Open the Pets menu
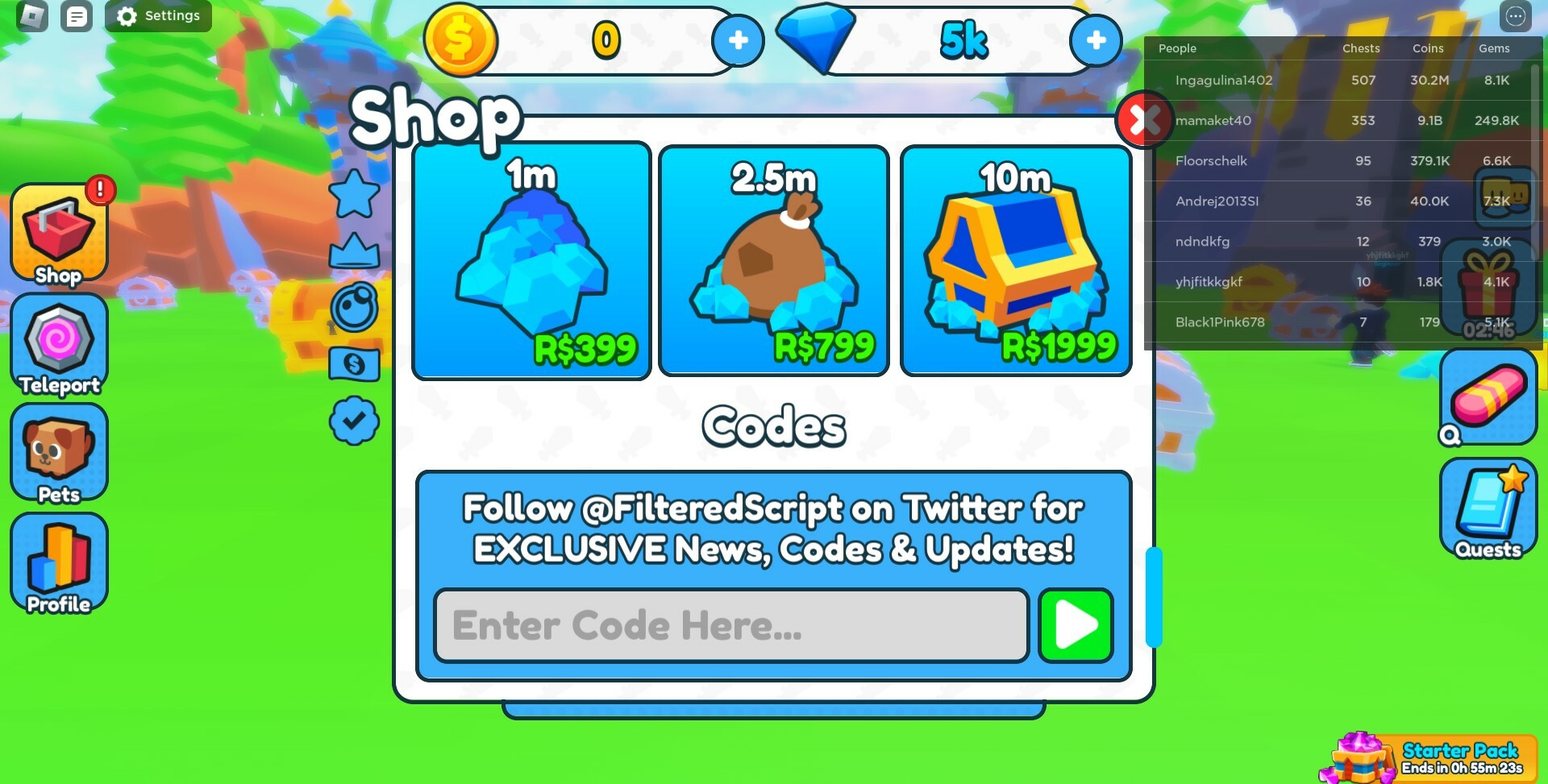1548x784 pixels. (59, 454)
